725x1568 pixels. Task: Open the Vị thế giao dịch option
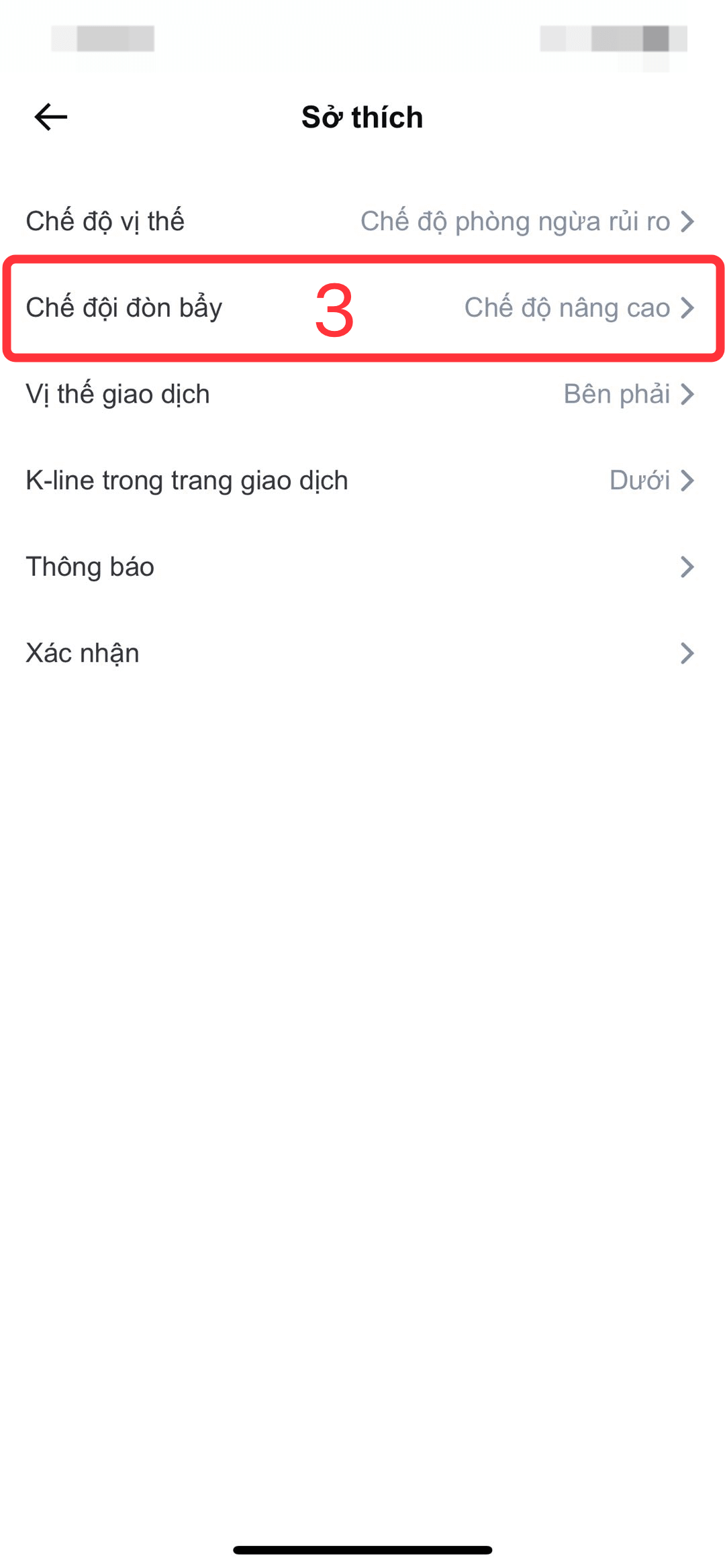(362, 394)
